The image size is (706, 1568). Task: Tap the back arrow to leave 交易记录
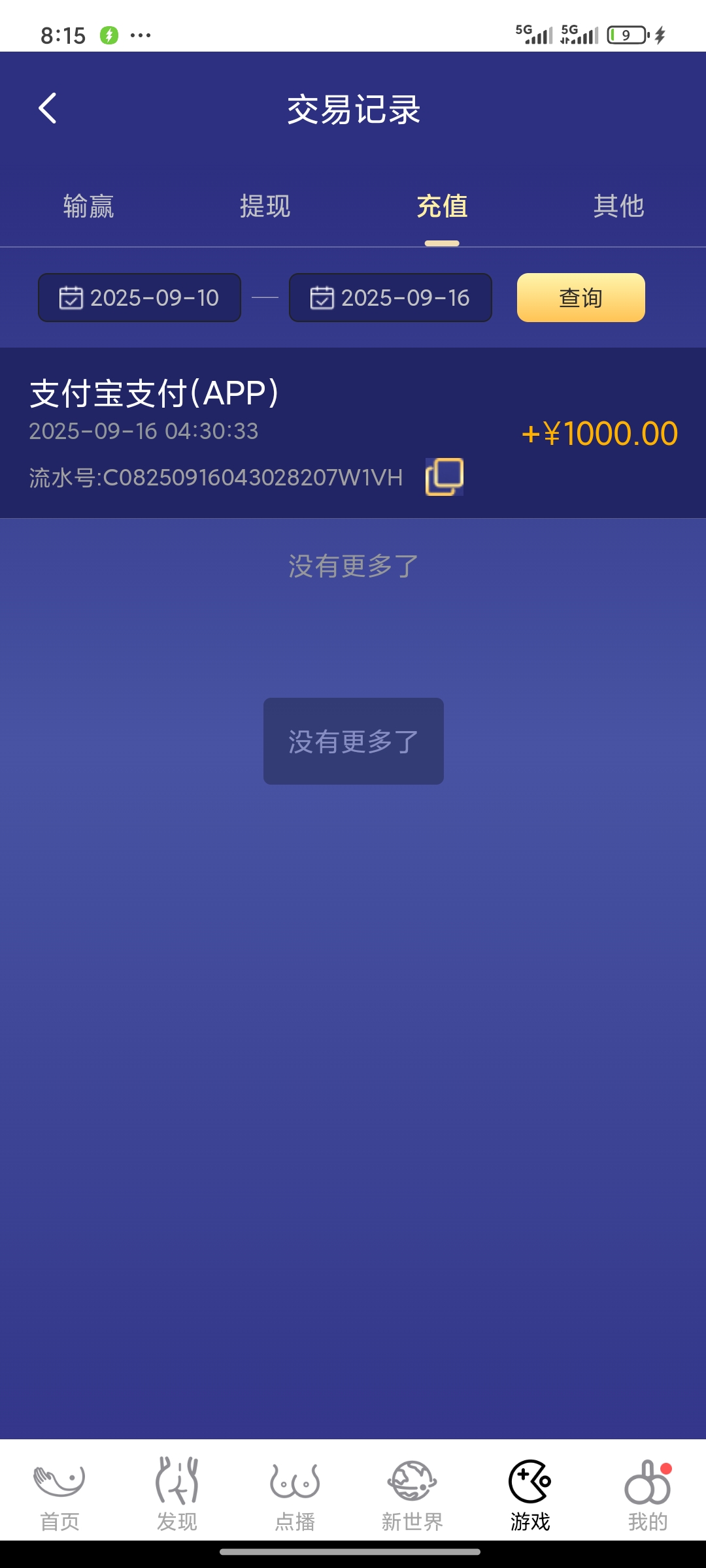[x=47, y=110]
